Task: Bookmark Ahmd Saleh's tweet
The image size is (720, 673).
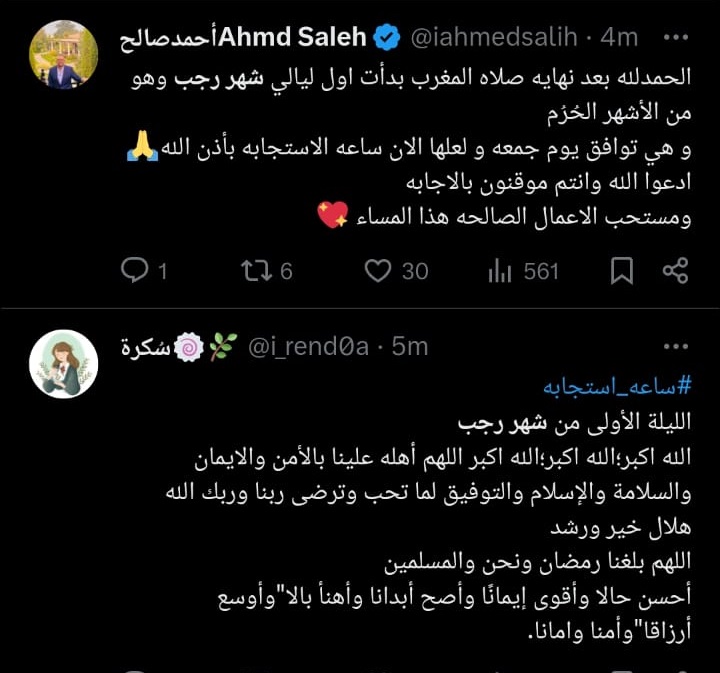Action: point(621,270)
